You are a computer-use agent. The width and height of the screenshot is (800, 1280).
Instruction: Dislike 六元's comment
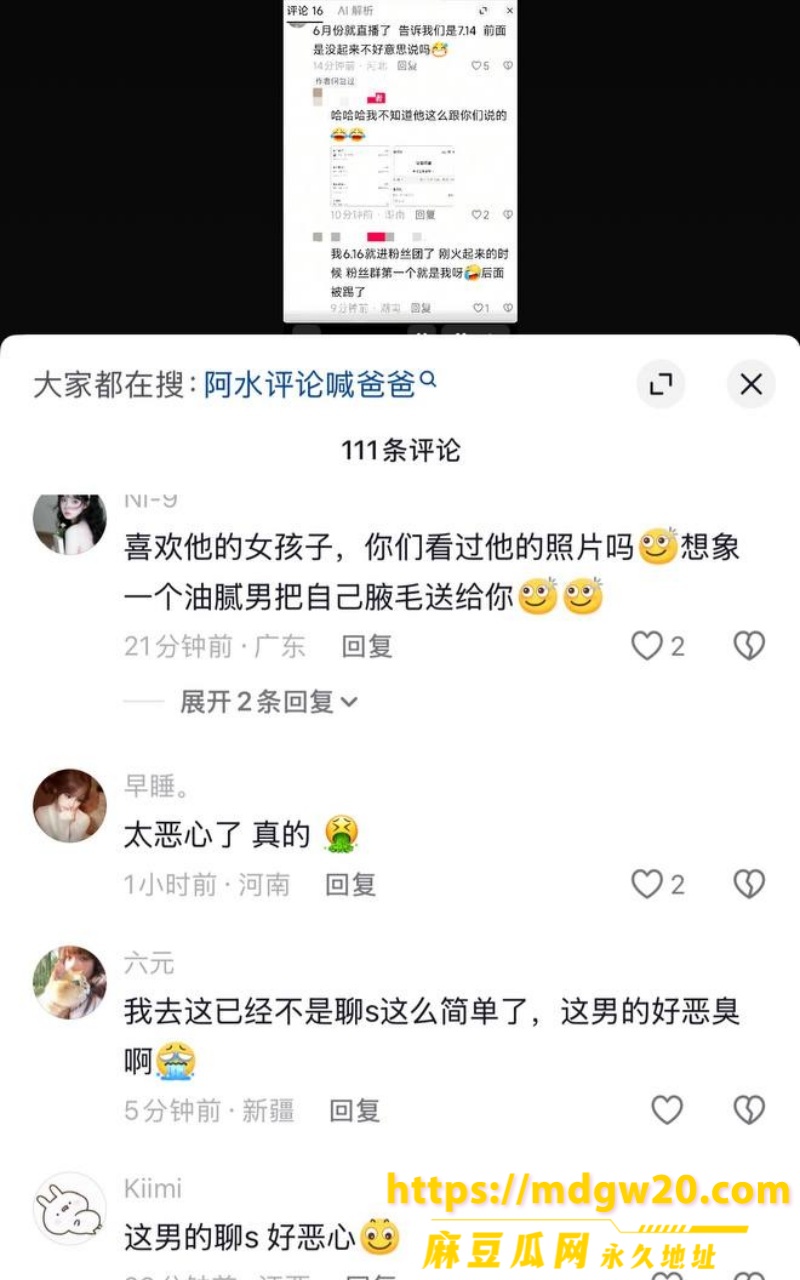pyautogui.click(x=749, y=1110)
